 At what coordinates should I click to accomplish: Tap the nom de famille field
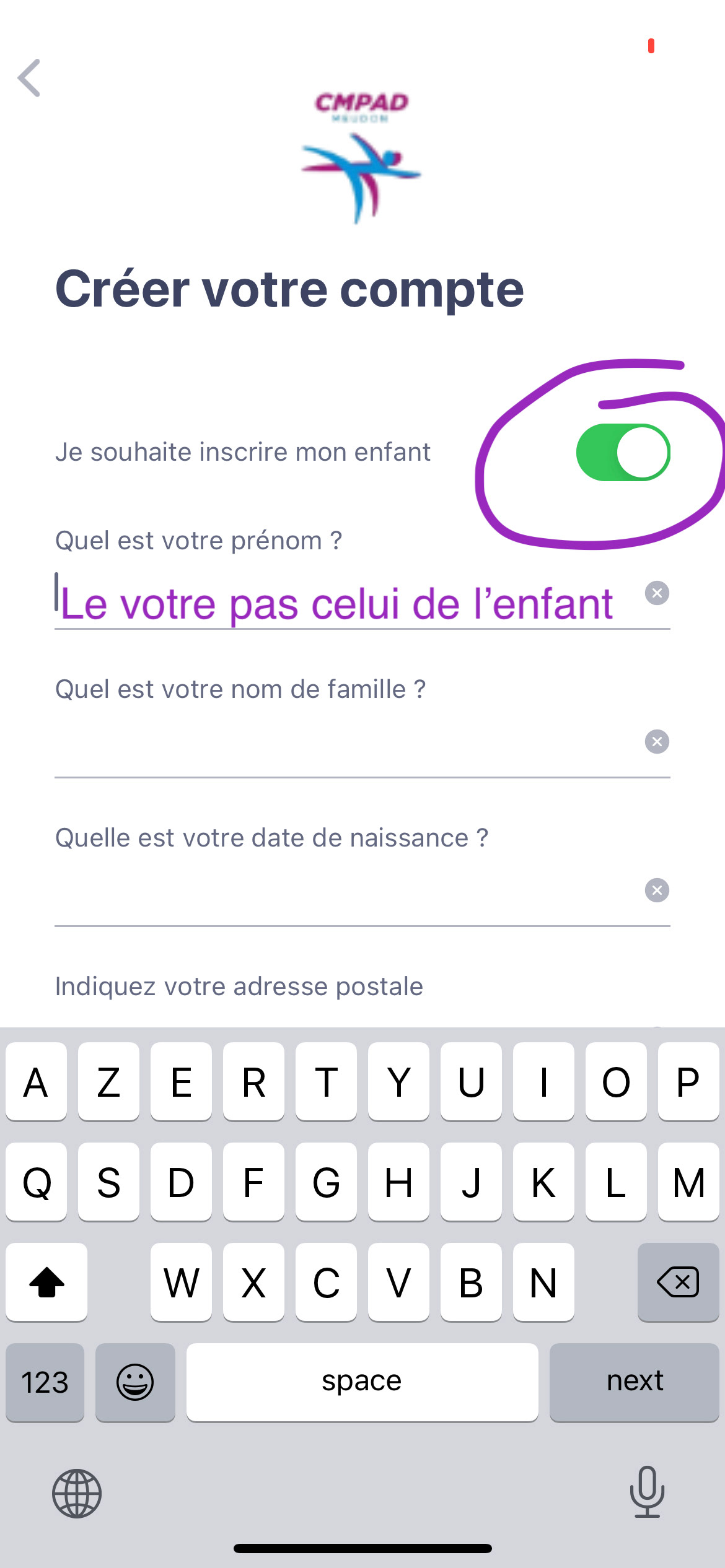(x=347, y=743)
